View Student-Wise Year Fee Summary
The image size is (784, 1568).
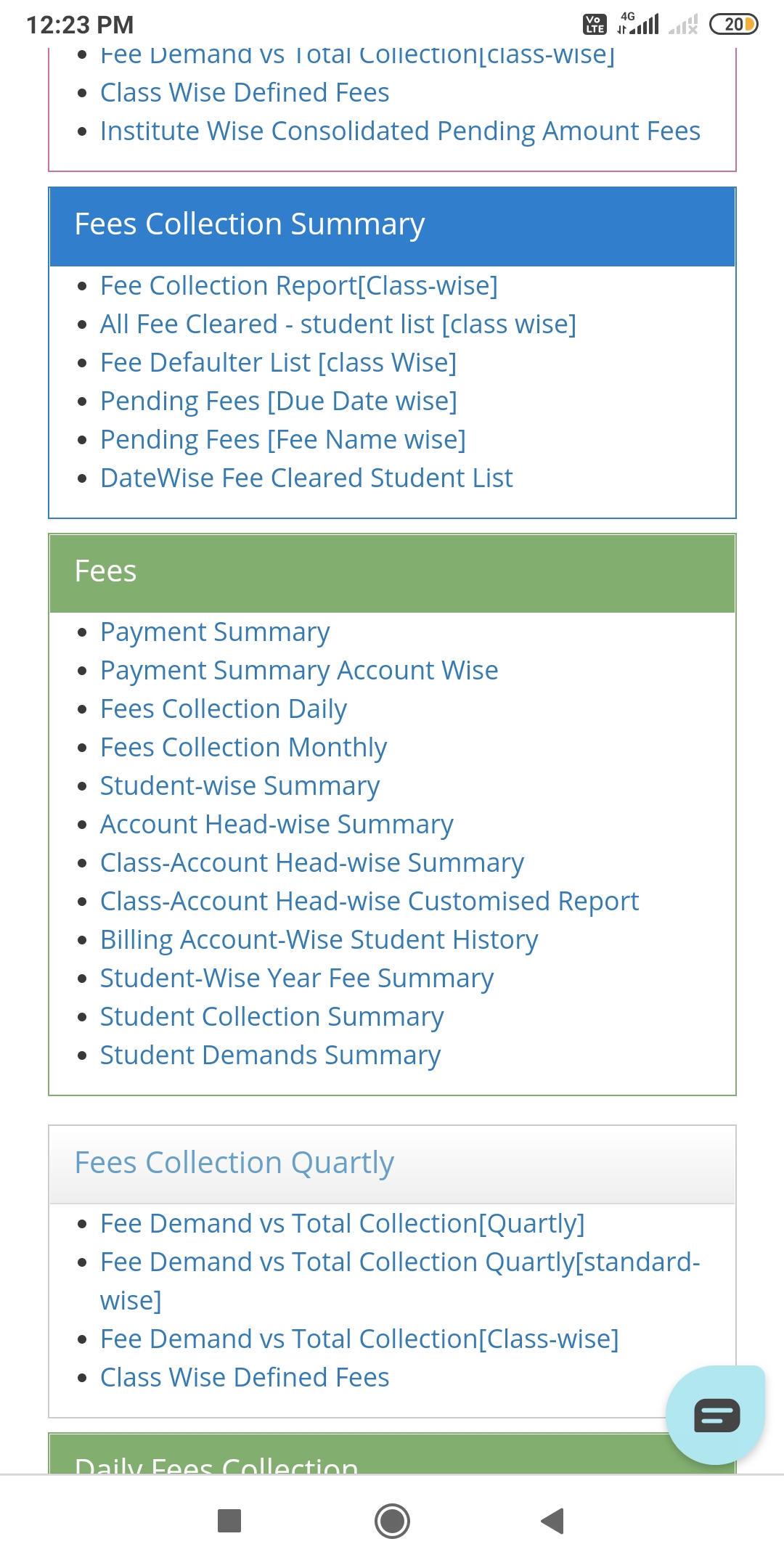[297, 979]
